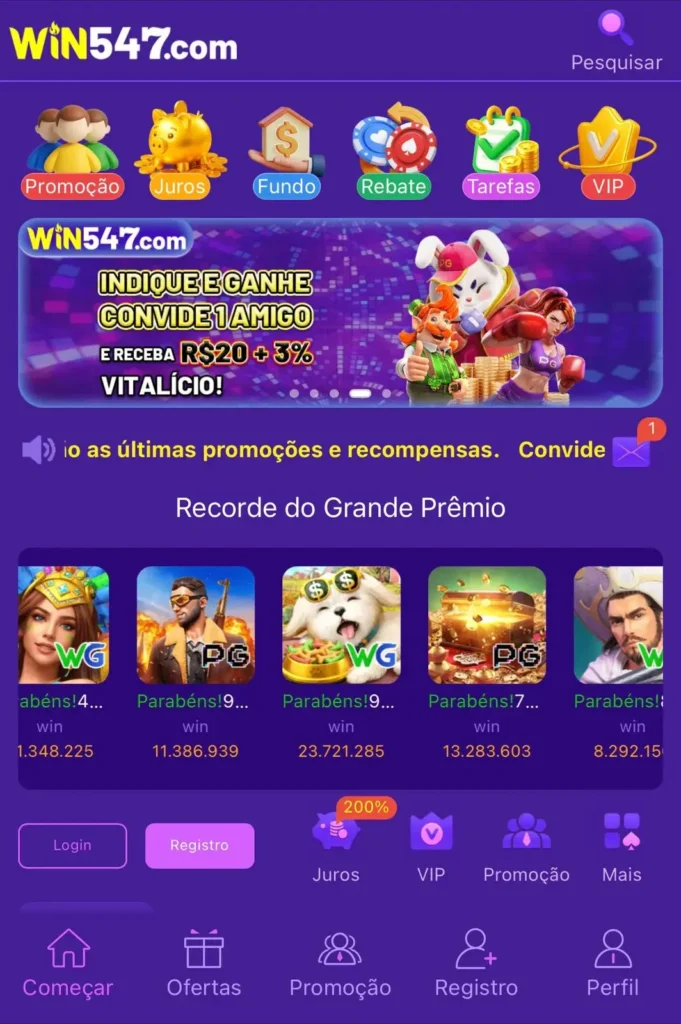This screenshot has width=681, height=1024.
Task: Open the mail inbox envelope icon
Action: click(x=632, y=451)
